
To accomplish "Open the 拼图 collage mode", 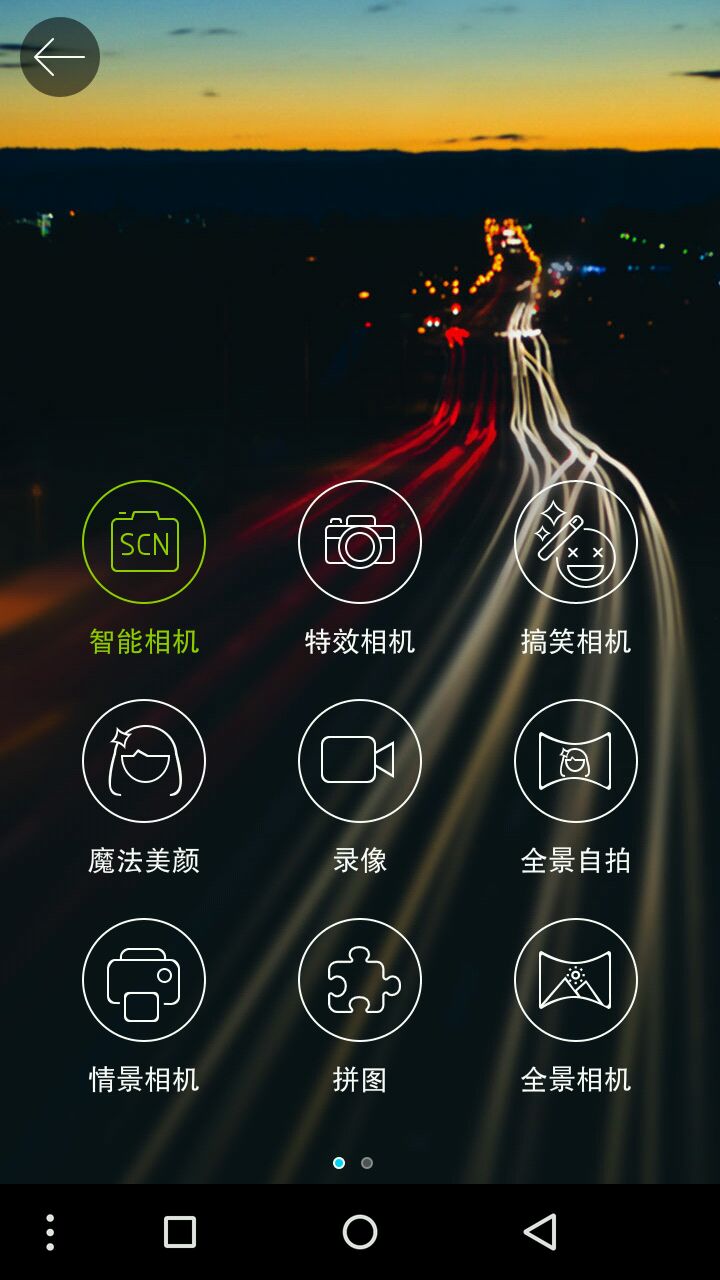I will [360, 980].
